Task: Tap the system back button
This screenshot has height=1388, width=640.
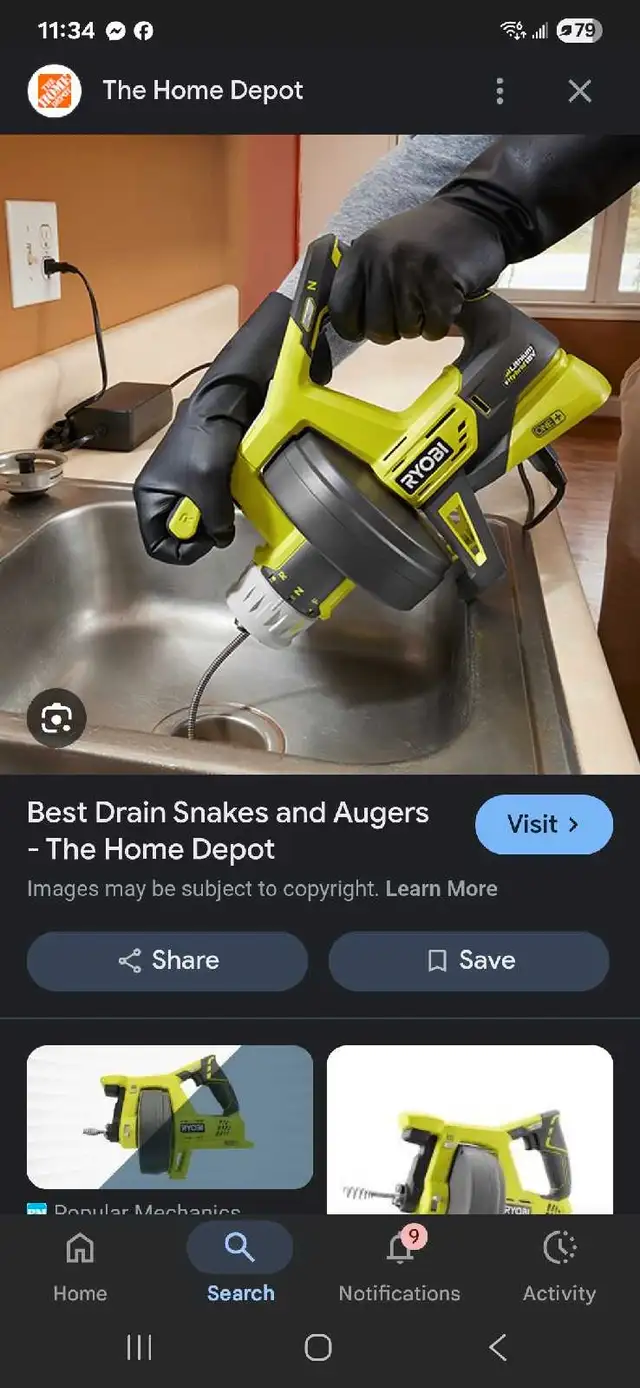Action: click(x=498, y=1348)
